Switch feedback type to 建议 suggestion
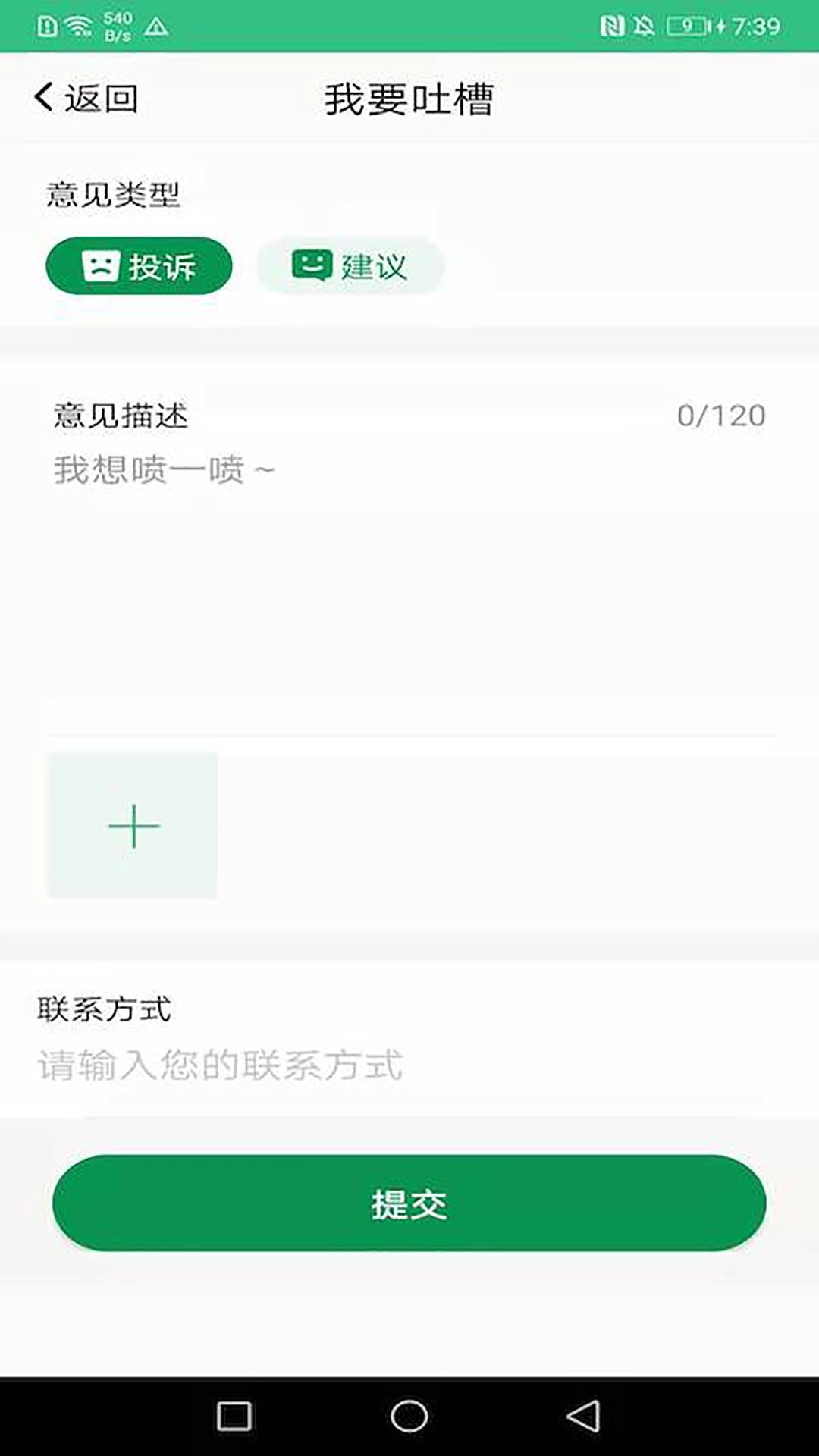 tap(350, 265)
